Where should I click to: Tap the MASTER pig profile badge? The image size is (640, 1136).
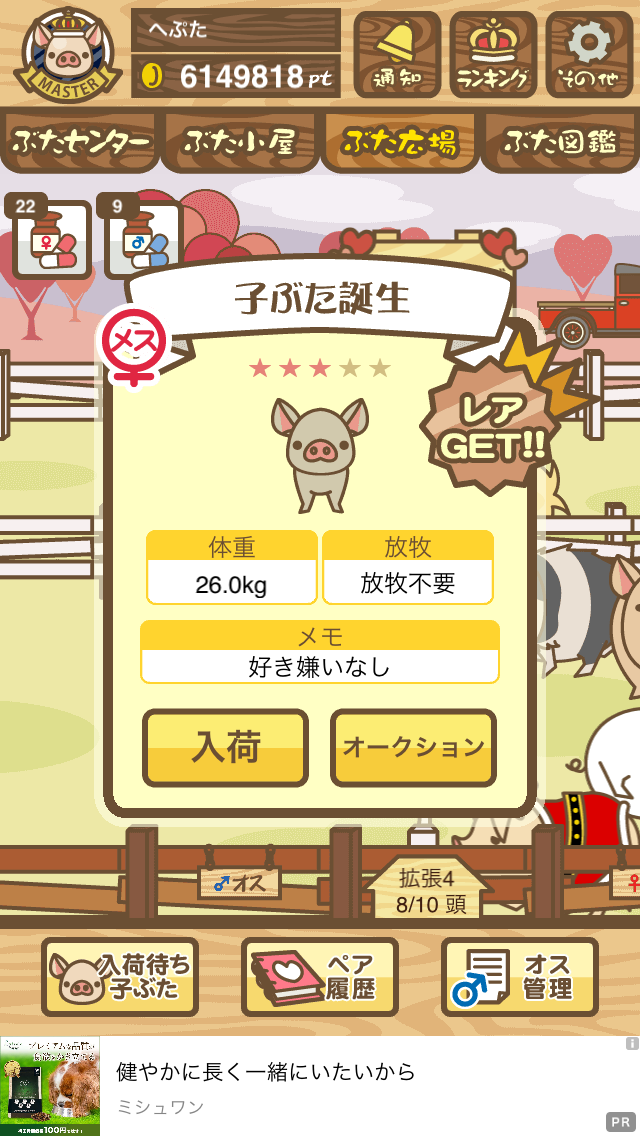coord(67,55)
